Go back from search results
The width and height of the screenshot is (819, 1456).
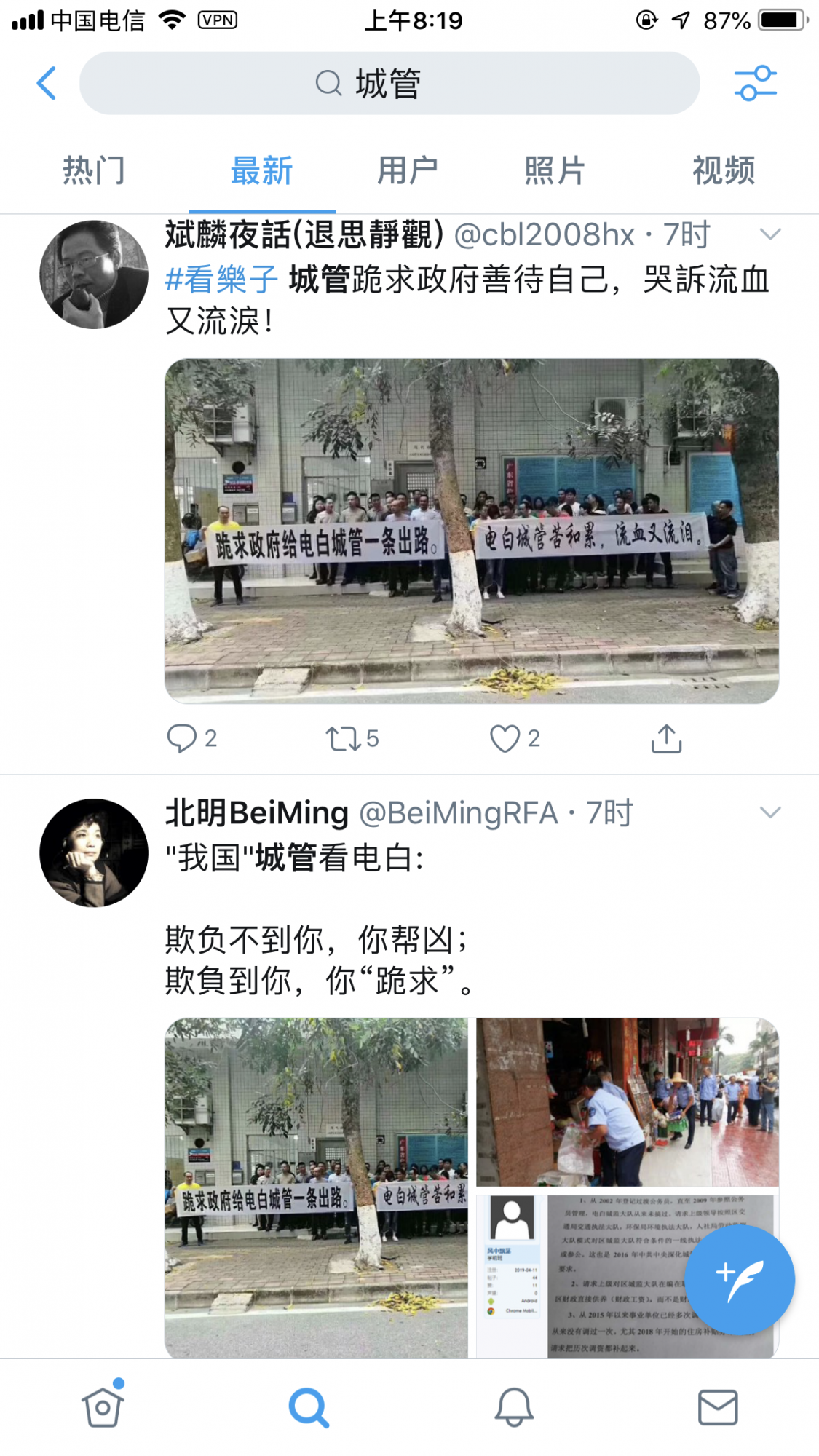(47, 83)
